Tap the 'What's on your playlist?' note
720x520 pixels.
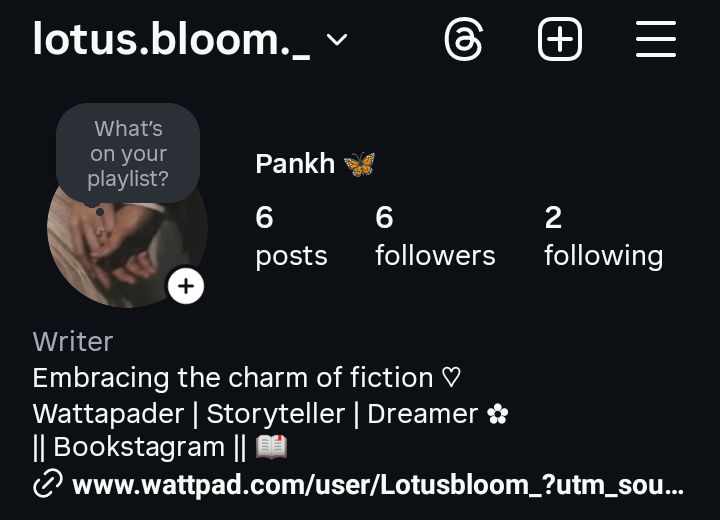(x=128, y=154)
